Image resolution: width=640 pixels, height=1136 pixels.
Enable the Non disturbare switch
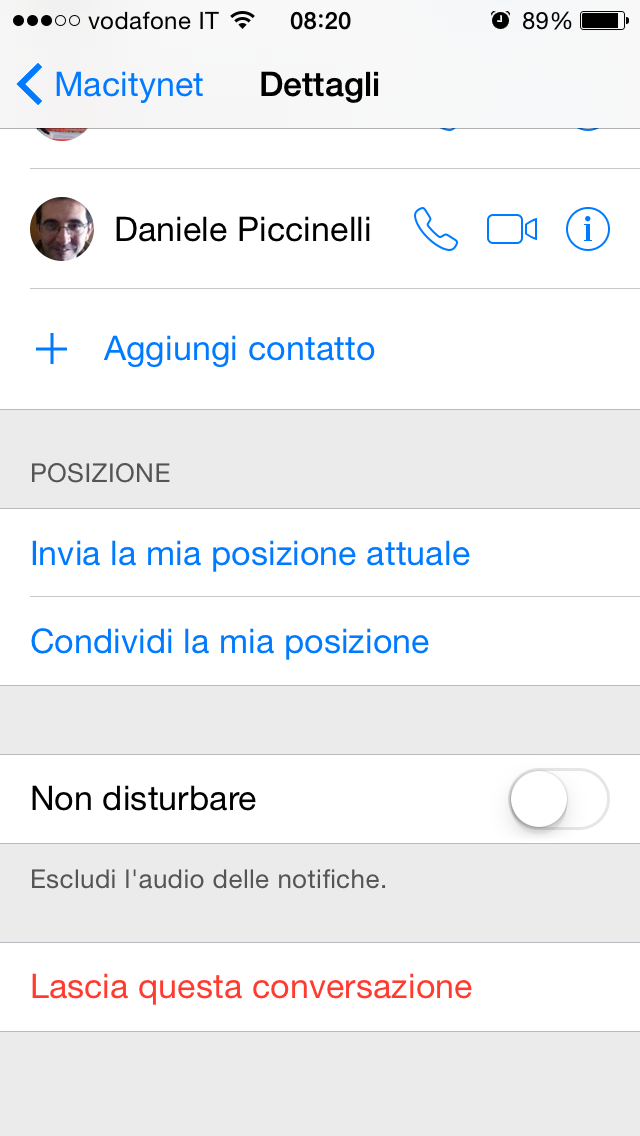coord(558,799)
